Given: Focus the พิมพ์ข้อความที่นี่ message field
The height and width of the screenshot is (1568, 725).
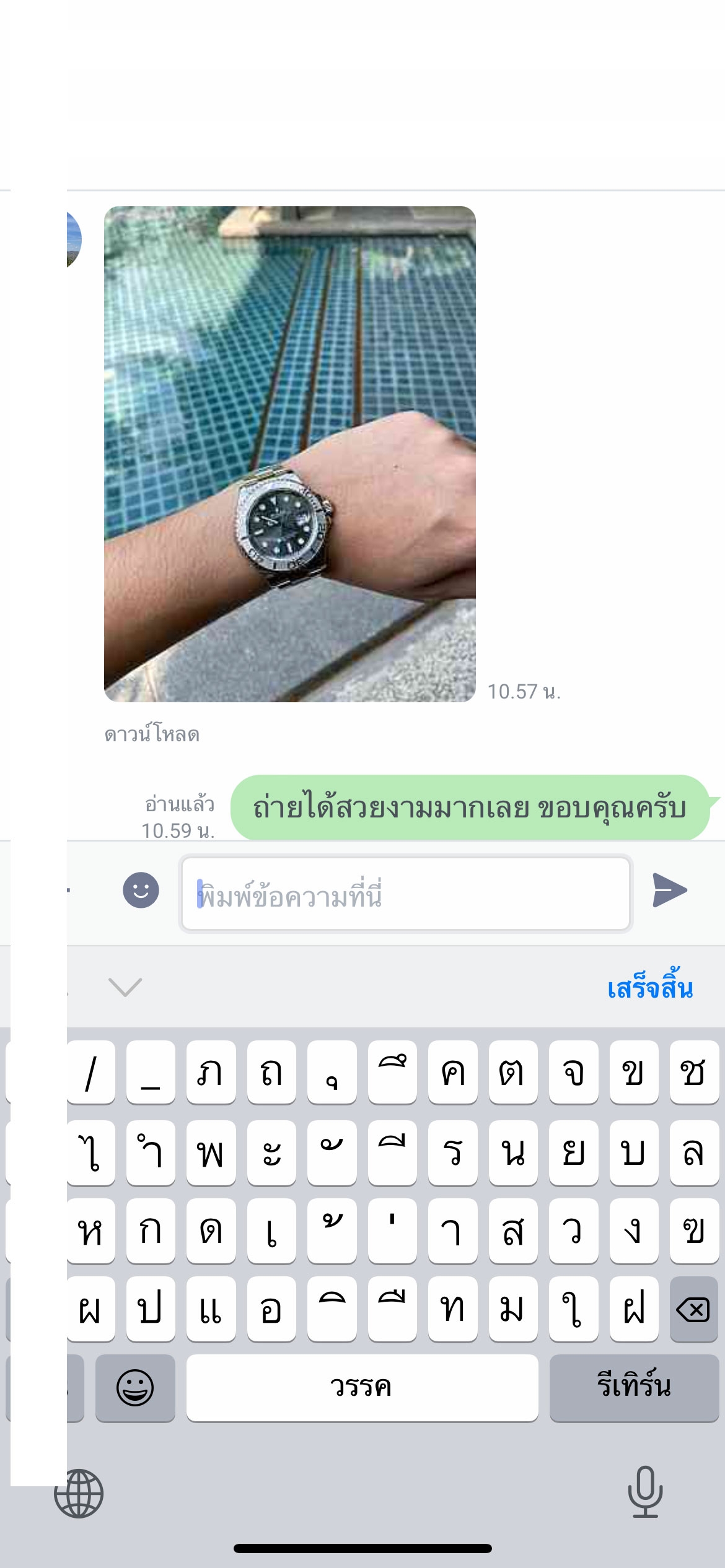Looking at the screenshot, I should (406, 894).
